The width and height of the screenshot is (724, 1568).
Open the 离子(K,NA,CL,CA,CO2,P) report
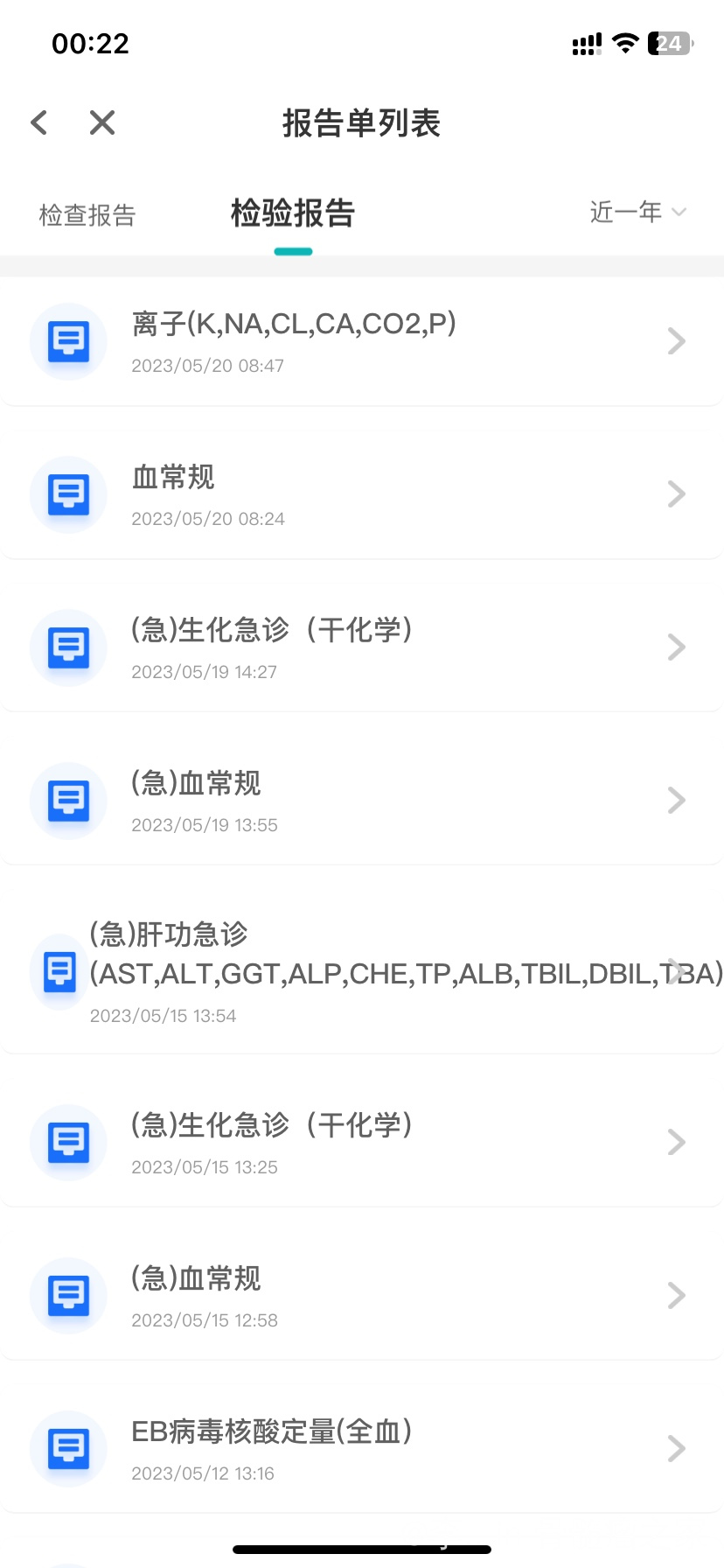[x=362, y=341]
